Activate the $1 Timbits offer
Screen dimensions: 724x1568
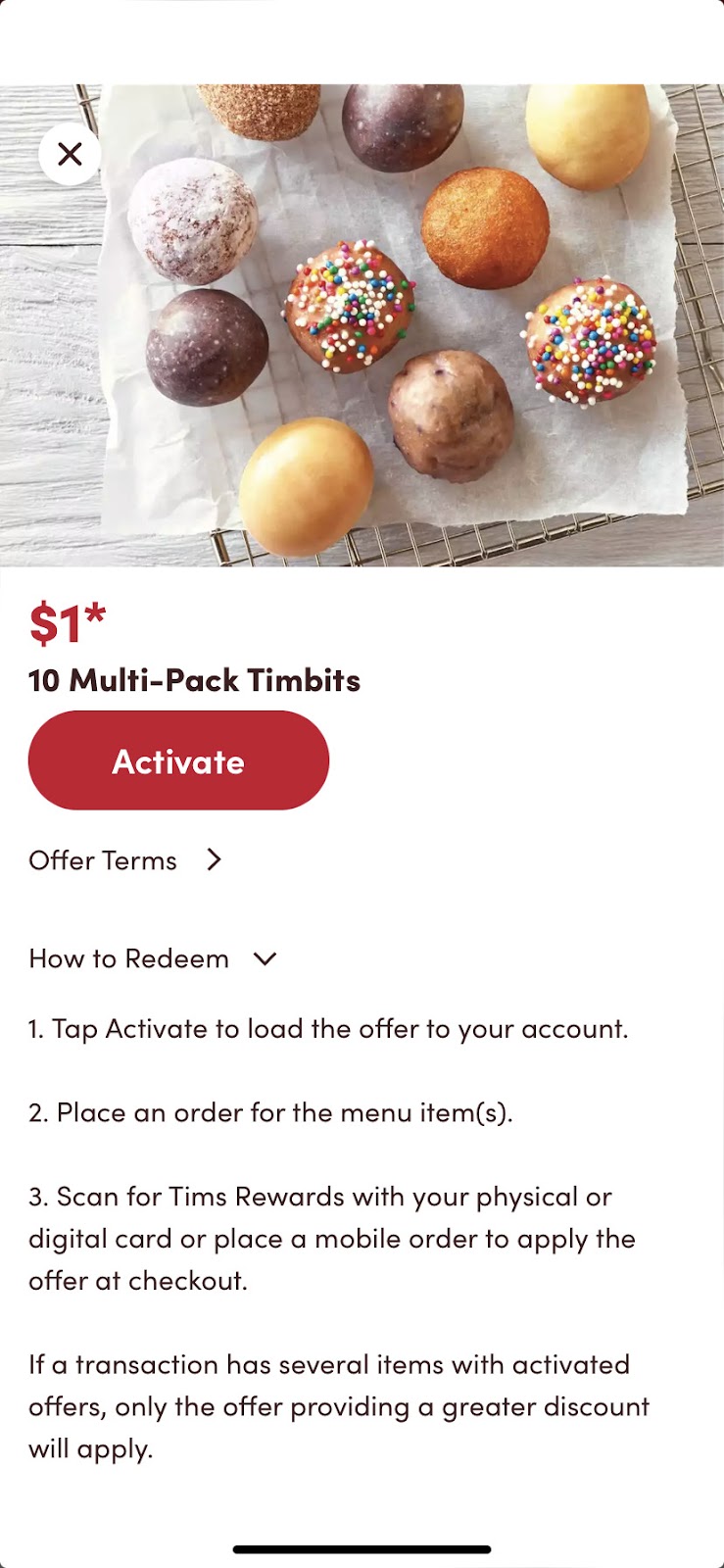click(178, 760)
